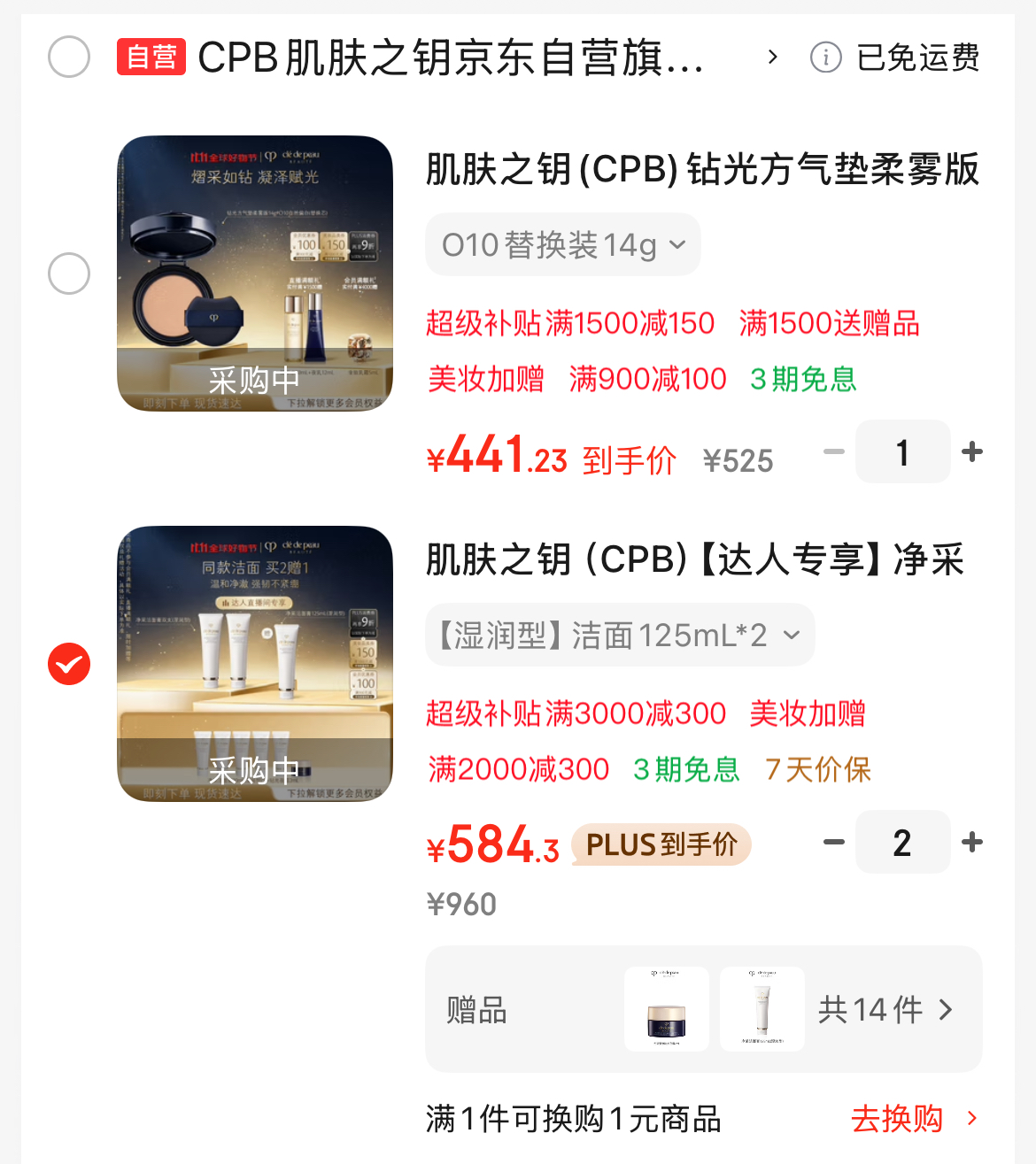View free shipping info icon

click(x=825, y=58)
